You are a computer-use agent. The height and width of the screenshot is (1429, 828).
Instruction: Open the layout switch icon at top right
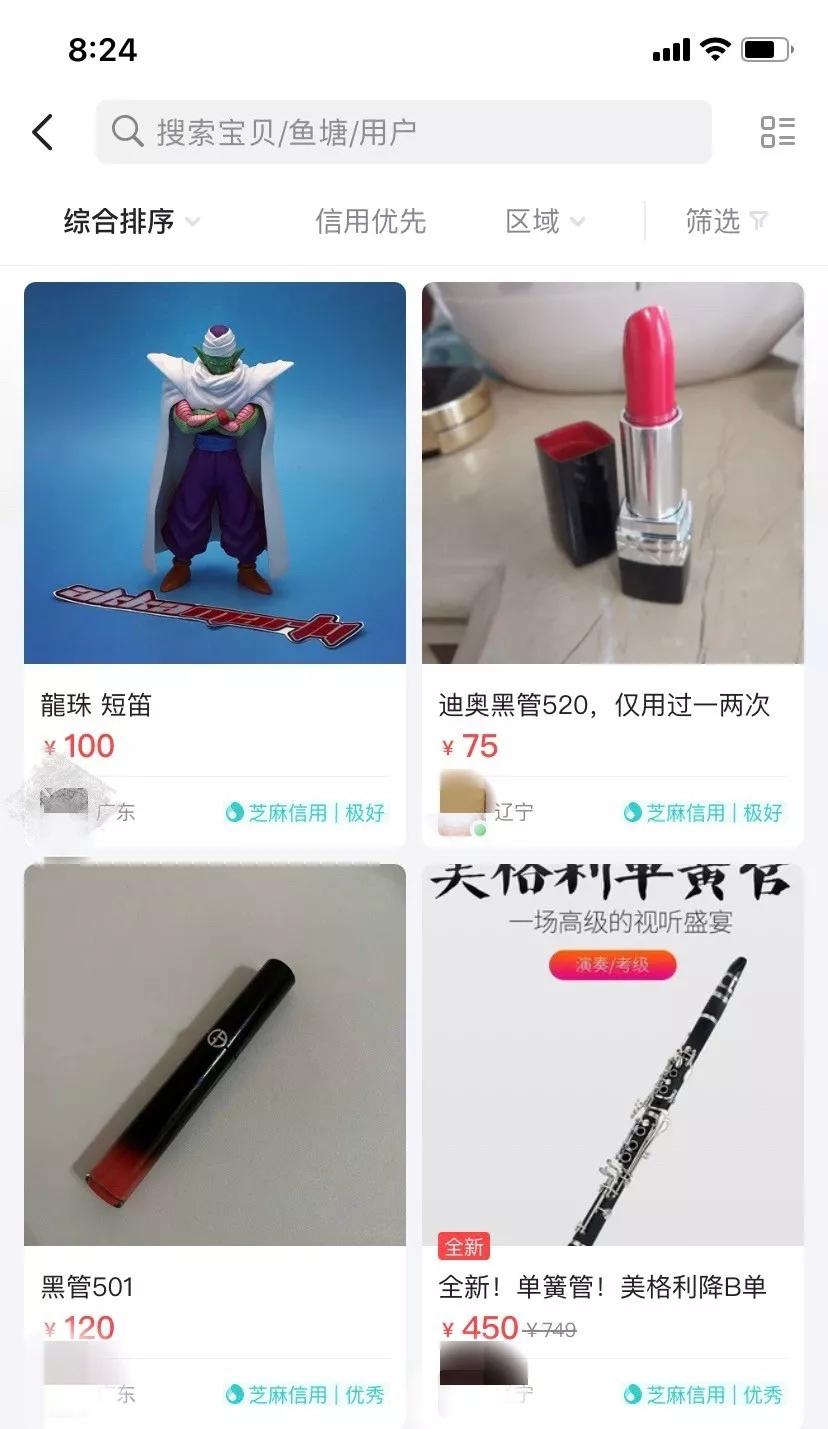coord(777,131)
